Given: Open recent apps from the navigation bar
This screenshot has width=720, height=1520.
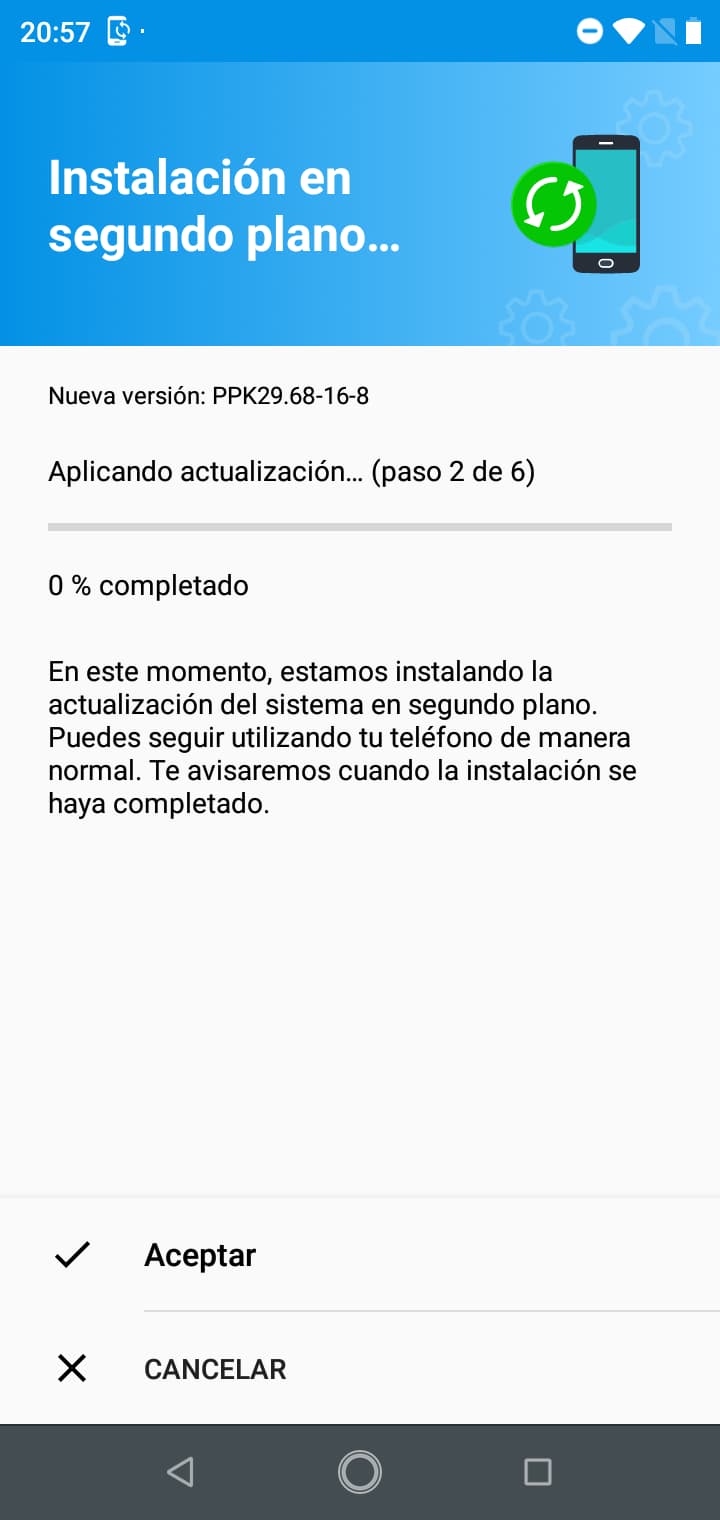Looking at the screenshot, I should pyautogui.click(x=538, y=1471).
